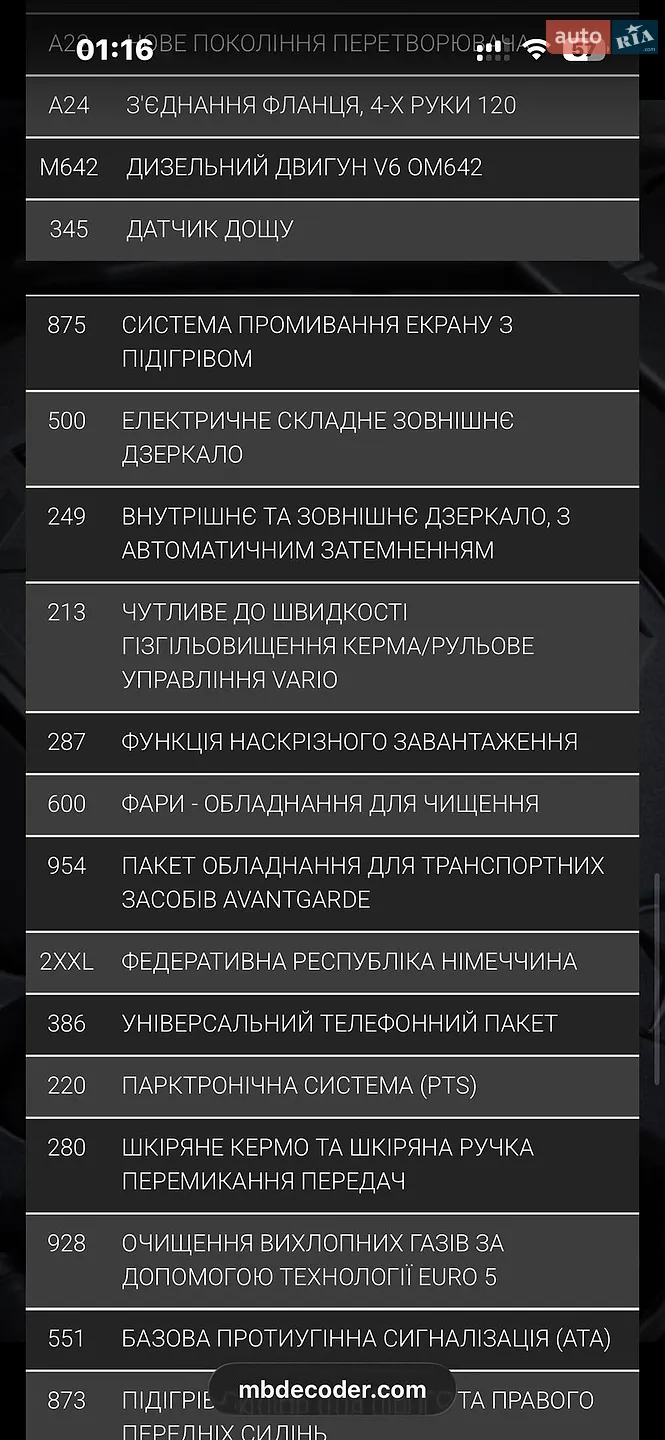Screen dimensions: 665x1440
Task: Tap the mbdecoder.com address bar pill
Action: tap(332, 1390)
